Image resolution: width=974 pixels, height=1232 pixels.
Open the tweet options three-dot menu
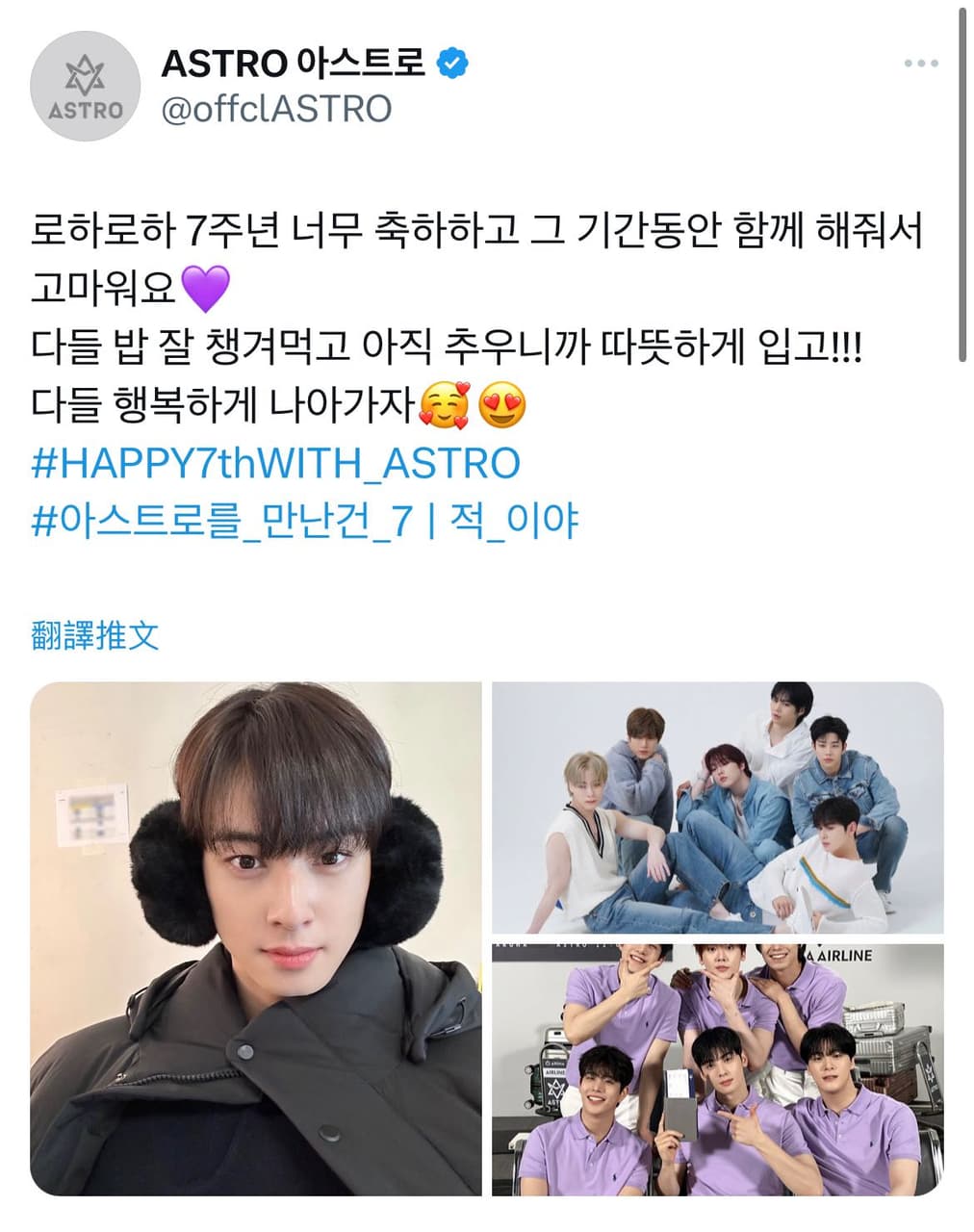coord(919,63)
